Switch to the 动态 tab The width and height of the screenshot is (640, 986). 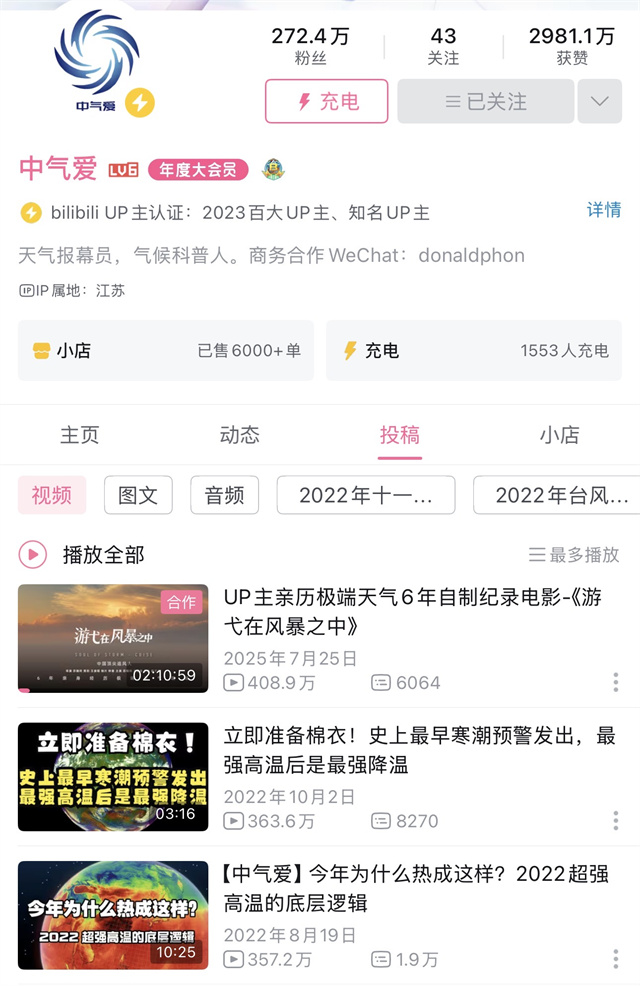click(239, 435)
